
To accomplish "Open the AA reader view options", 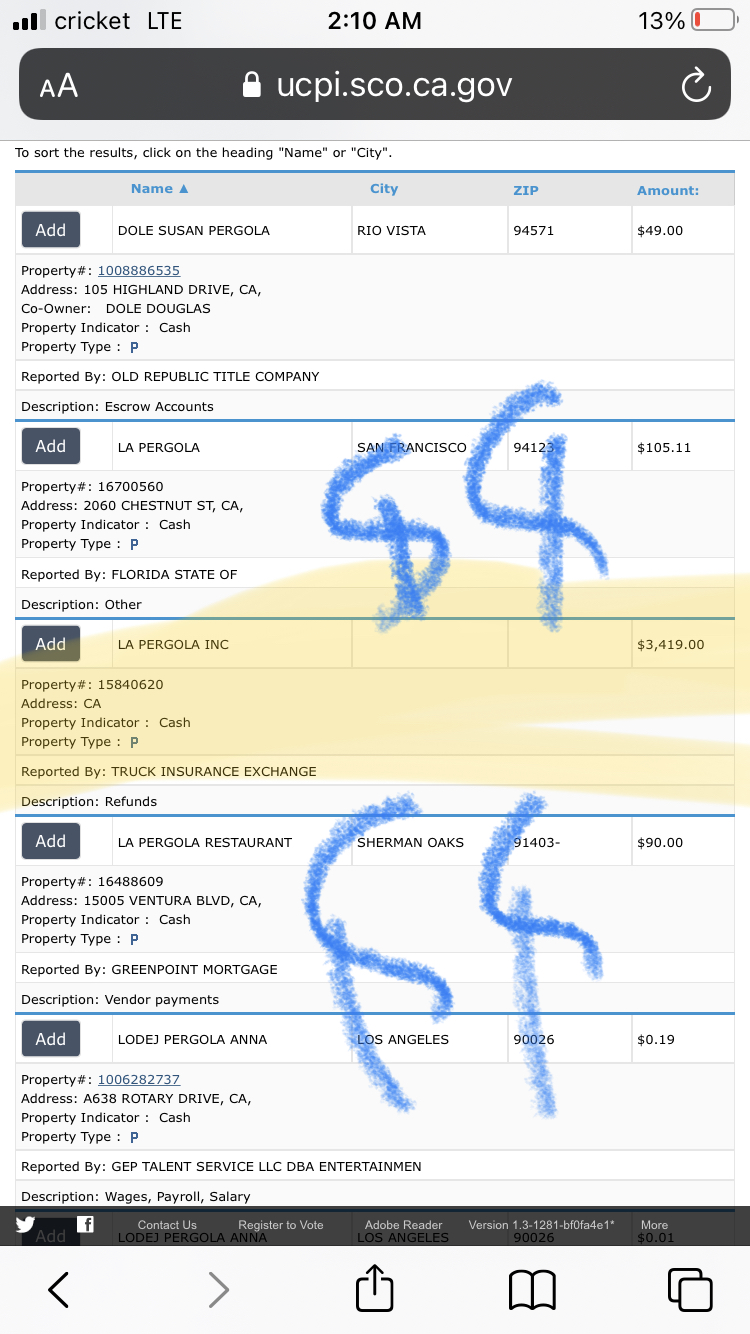I will (x=59, y=86).
